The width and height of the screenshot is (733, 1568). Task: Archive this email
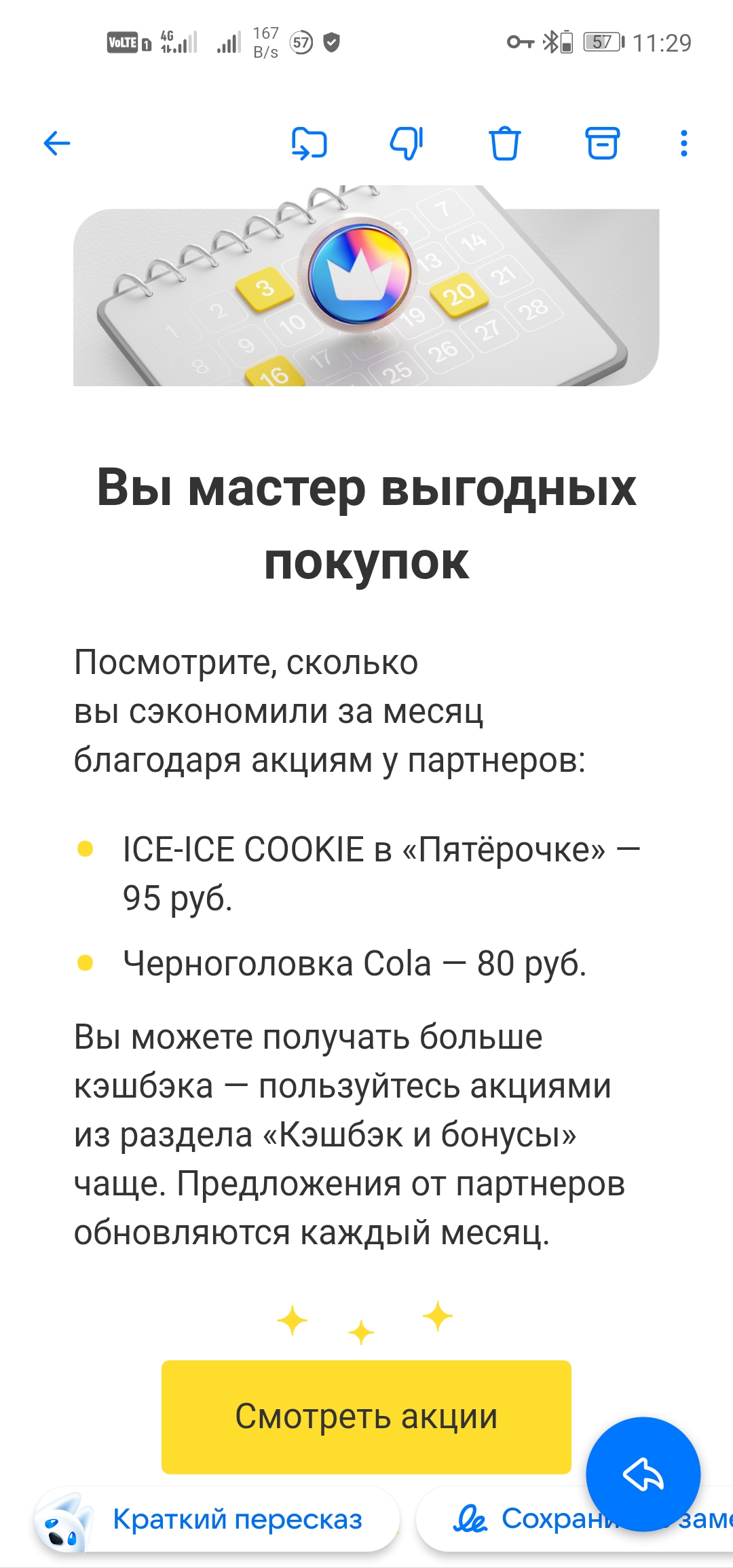tap(603, 143)
